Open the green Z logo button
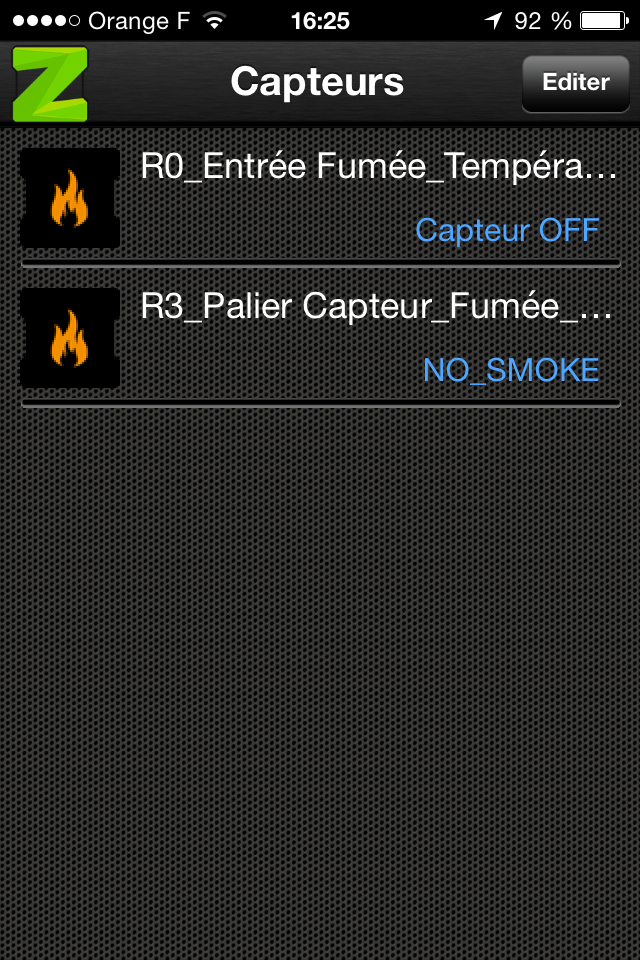 coord(50,84)
